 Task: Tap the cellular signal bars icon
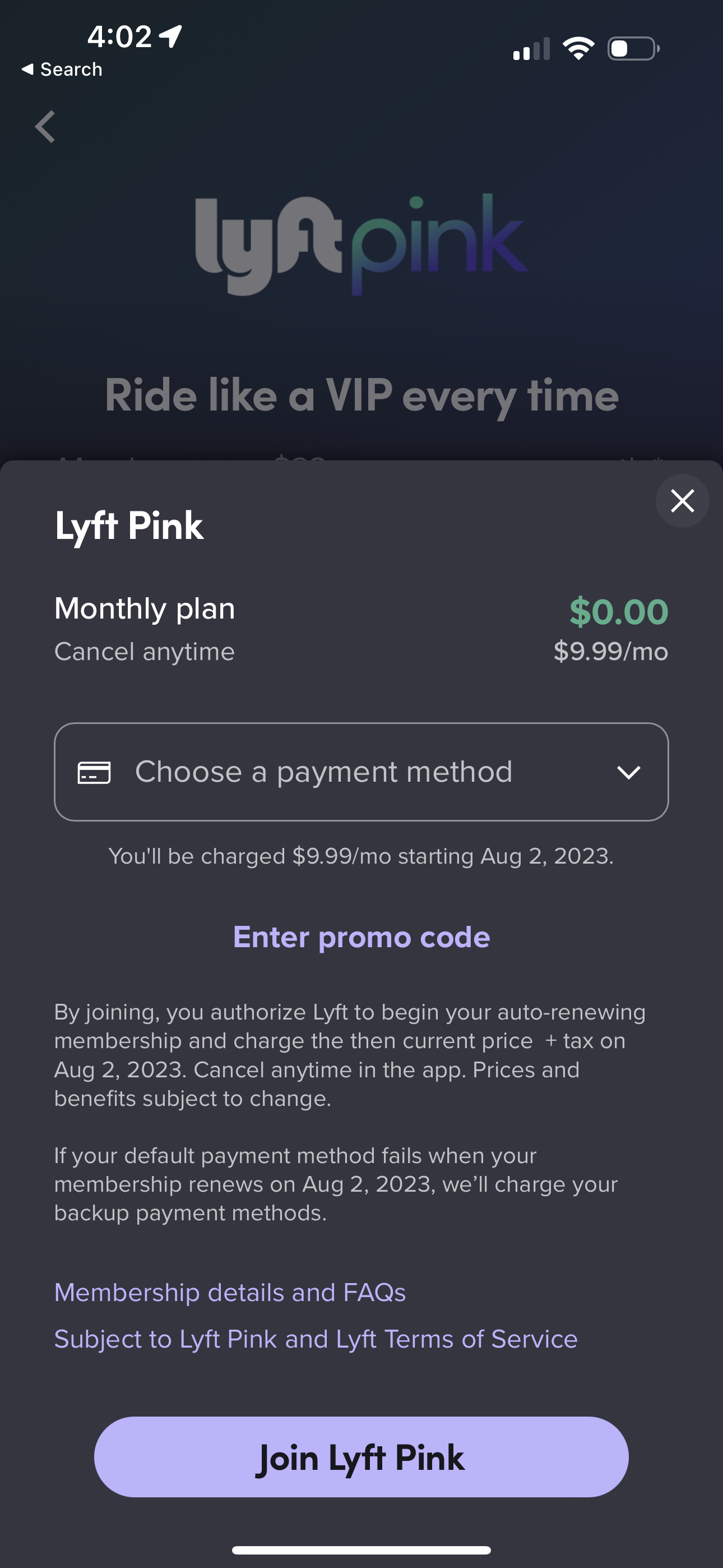(x=531, y=49)
